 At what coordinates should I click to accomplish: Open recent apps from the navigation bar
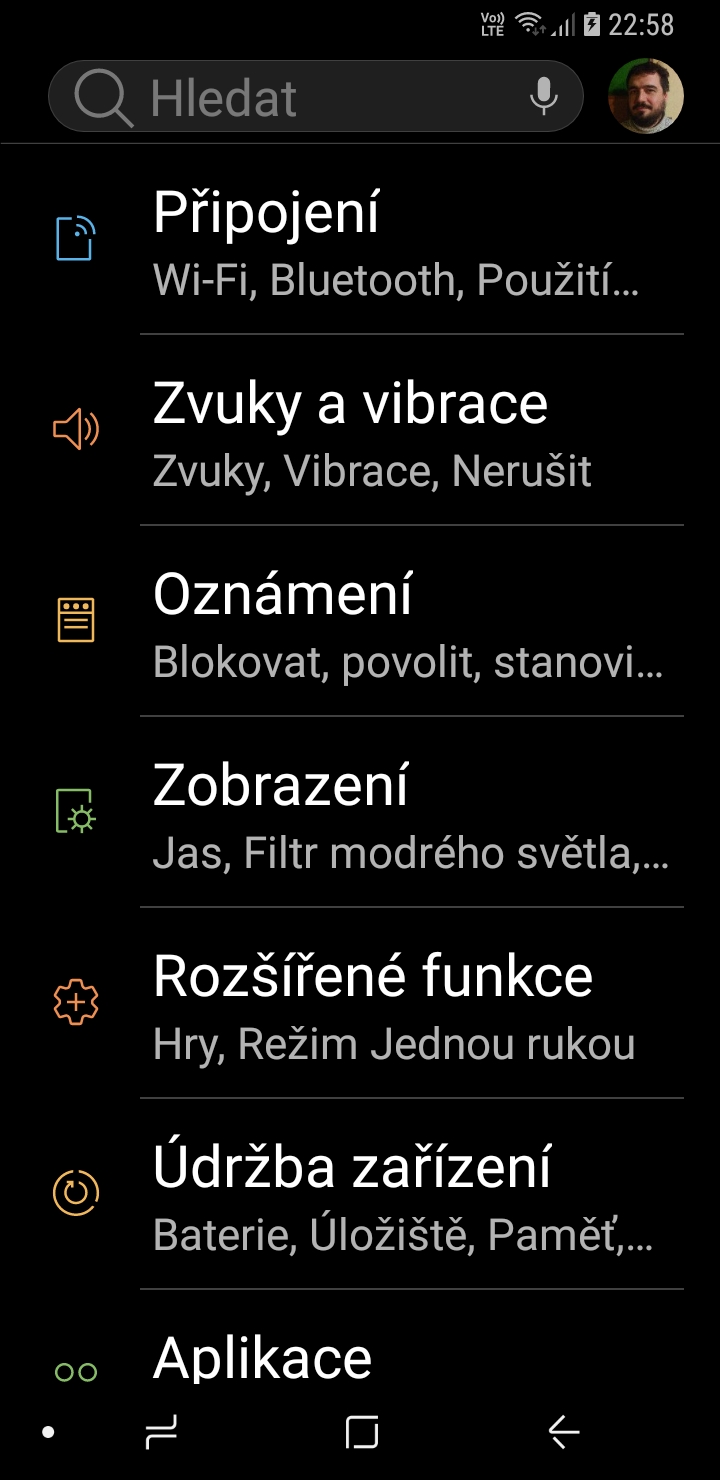[x=161, y=1433]
